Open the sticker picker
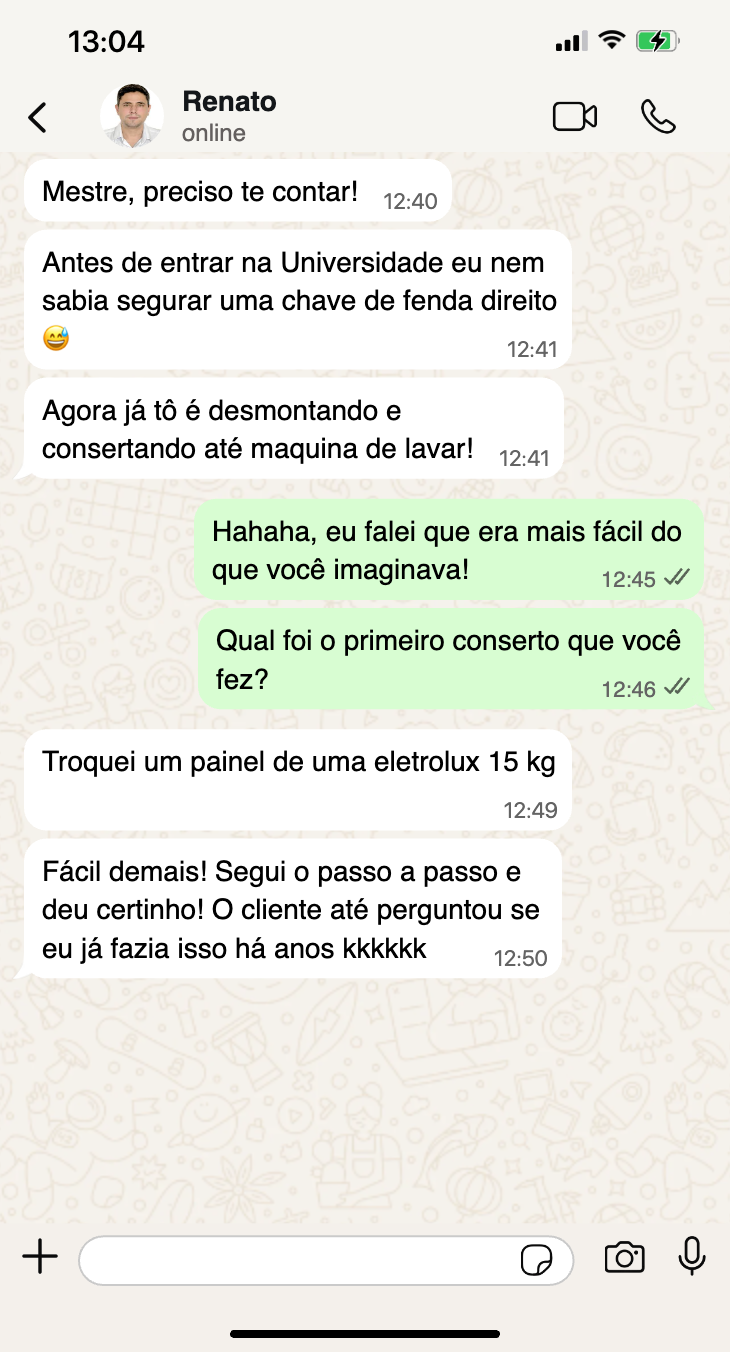 click(536, 1260)
